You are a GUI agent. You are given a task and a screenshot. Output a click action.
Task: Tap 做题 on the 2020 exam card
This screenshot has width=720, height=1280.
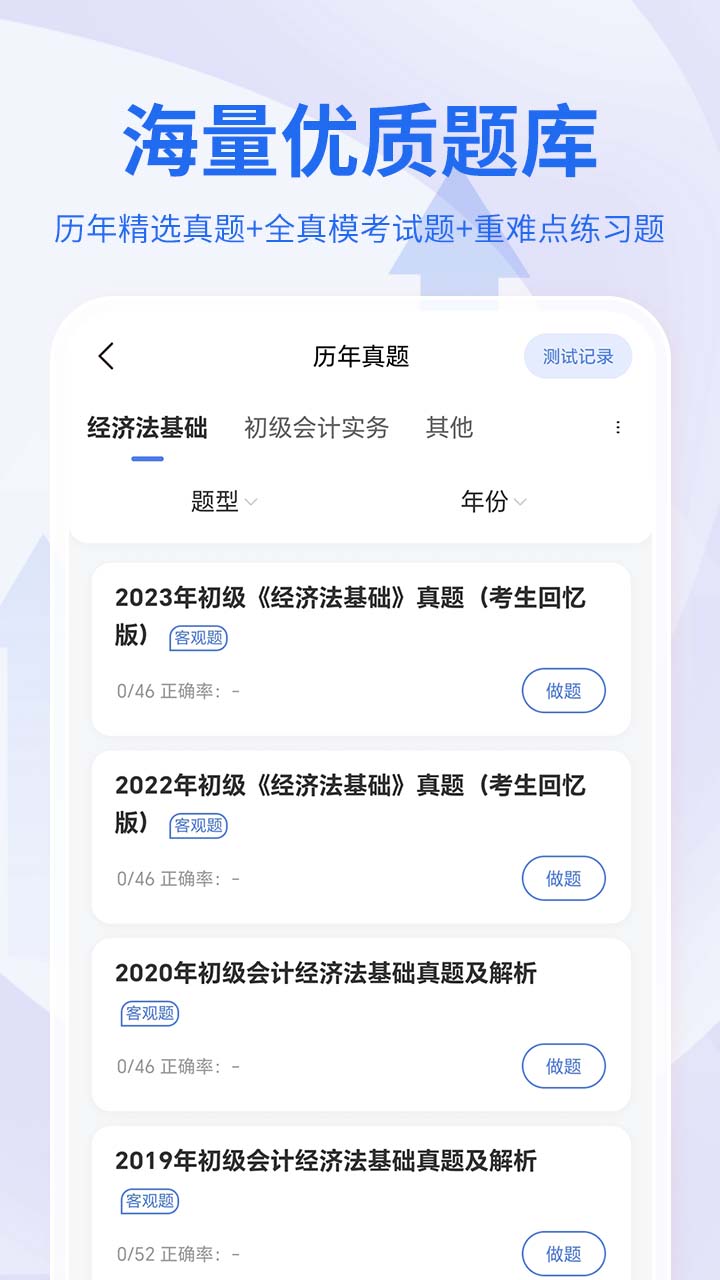click(x=564, y=1066)
